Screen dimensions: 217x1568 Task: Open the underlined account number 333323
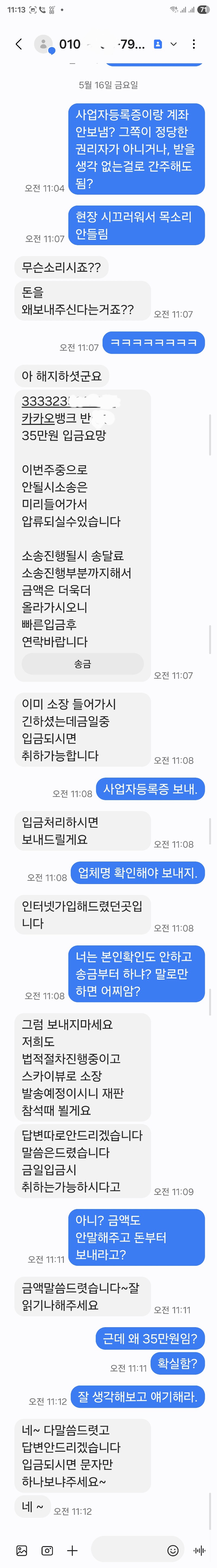(45, 401)
